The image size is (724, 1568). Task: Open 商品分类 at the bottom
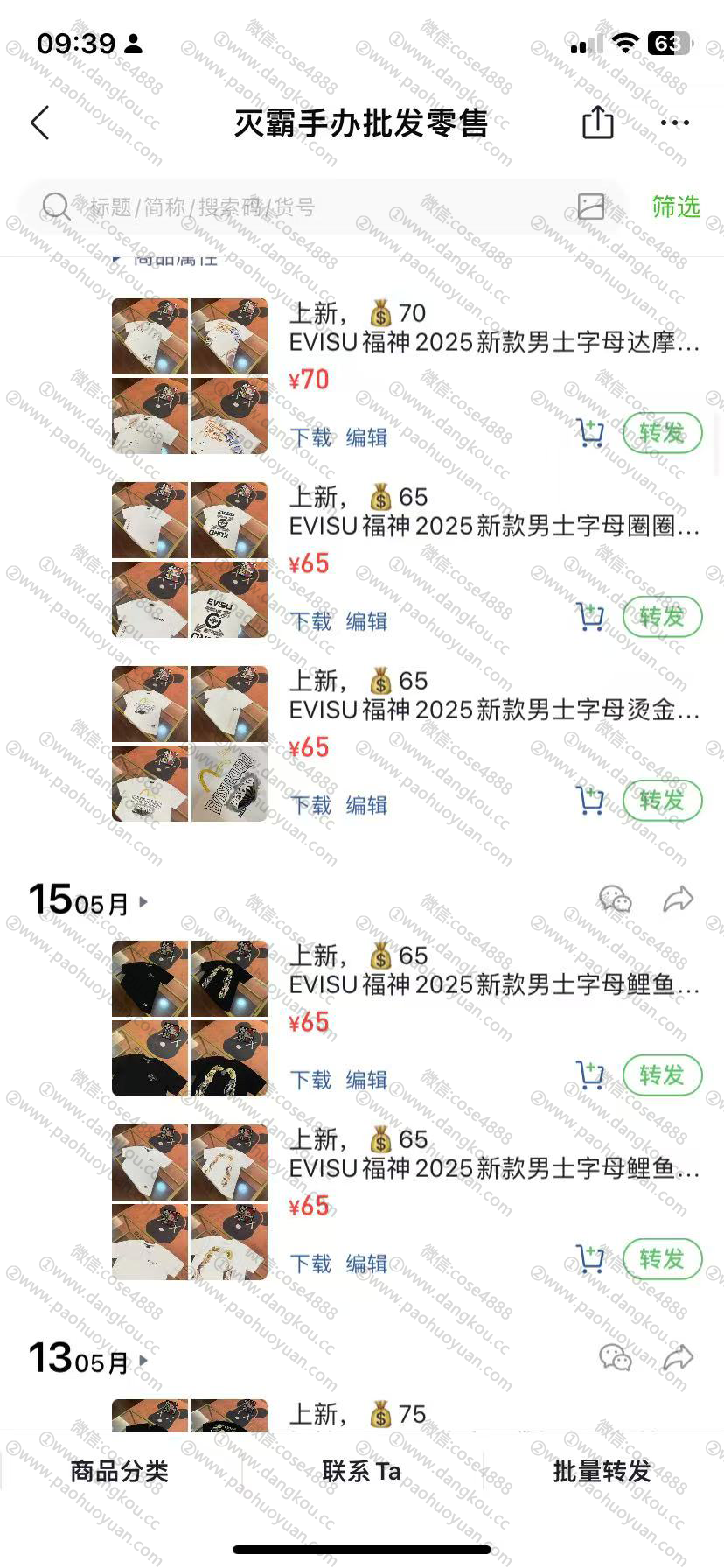120,1471
